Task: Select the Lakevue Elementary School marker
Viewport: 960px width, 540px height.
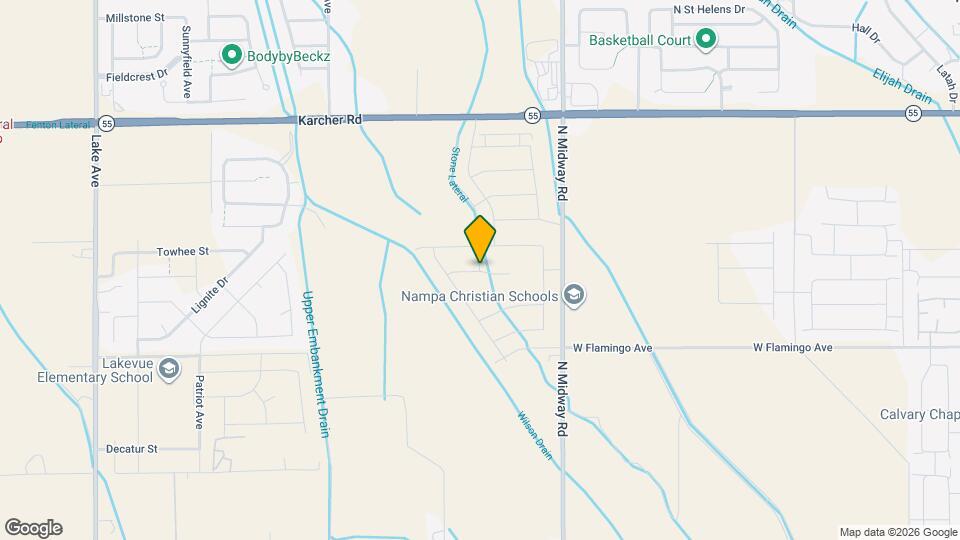Action: [169, 370]
